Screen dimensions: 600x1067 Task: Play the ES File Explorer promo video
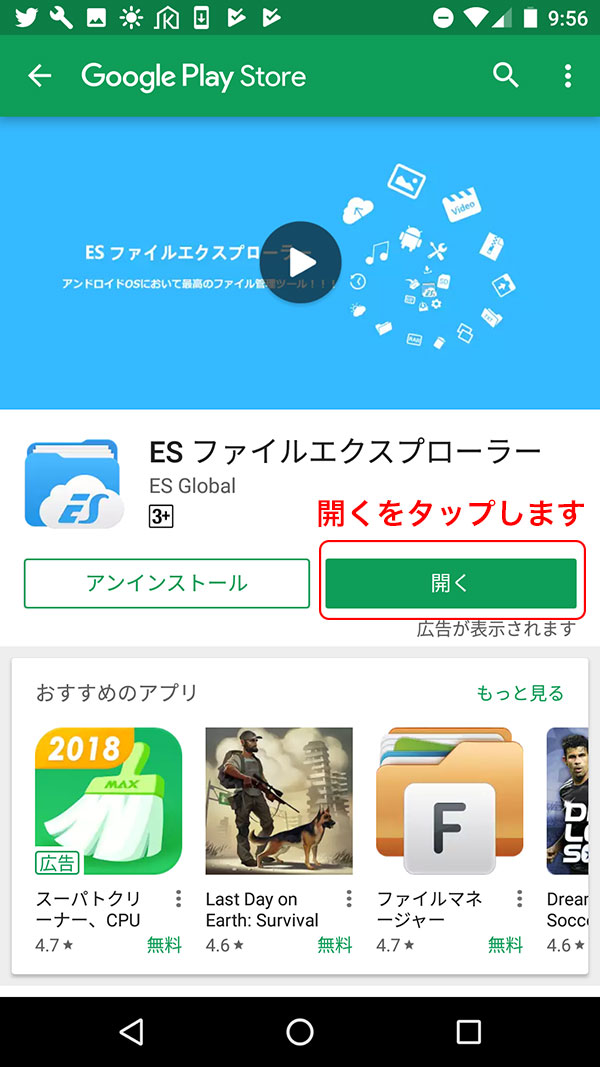pyautogui.click(x=300, y=262)
